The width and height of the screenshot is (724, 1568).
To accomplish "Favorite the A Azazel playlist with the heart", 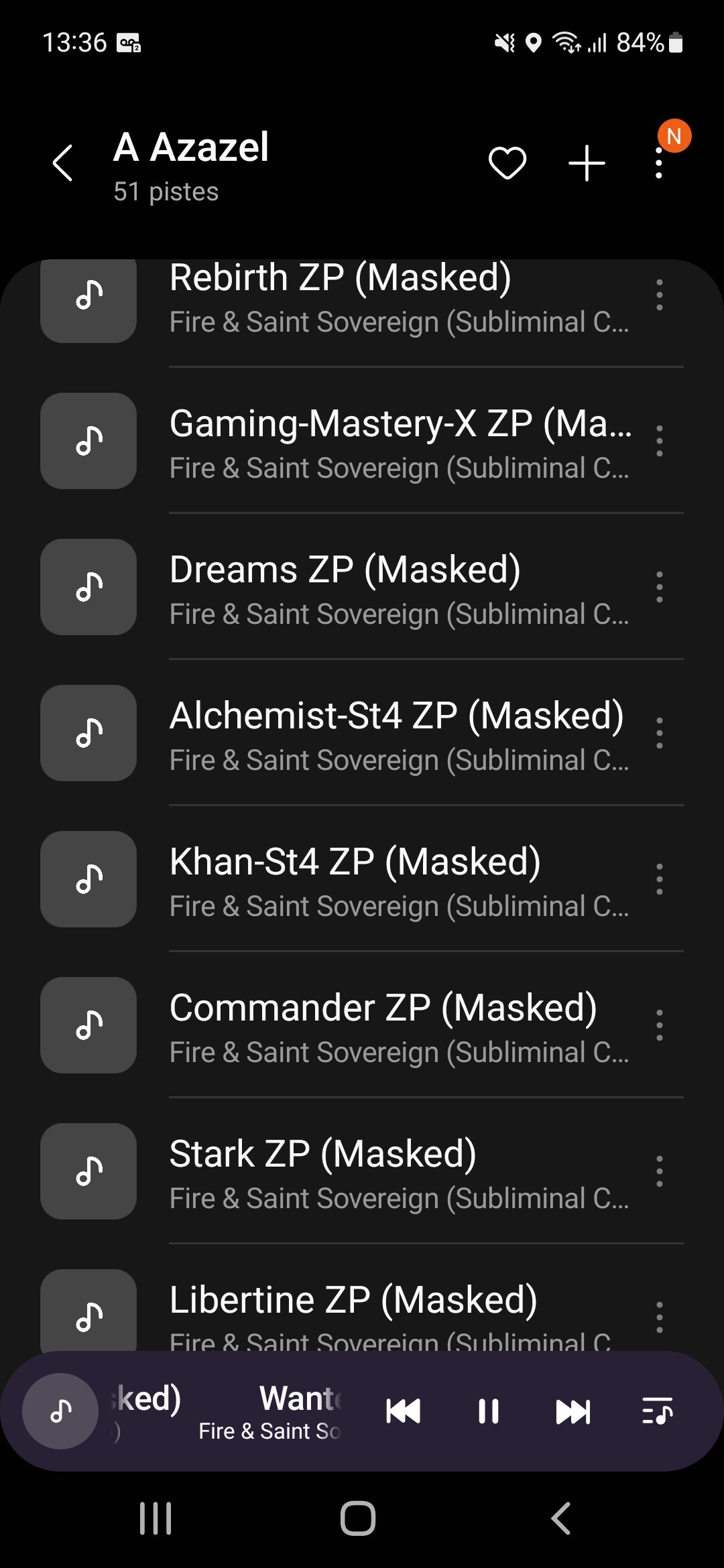I will [507, 163].
